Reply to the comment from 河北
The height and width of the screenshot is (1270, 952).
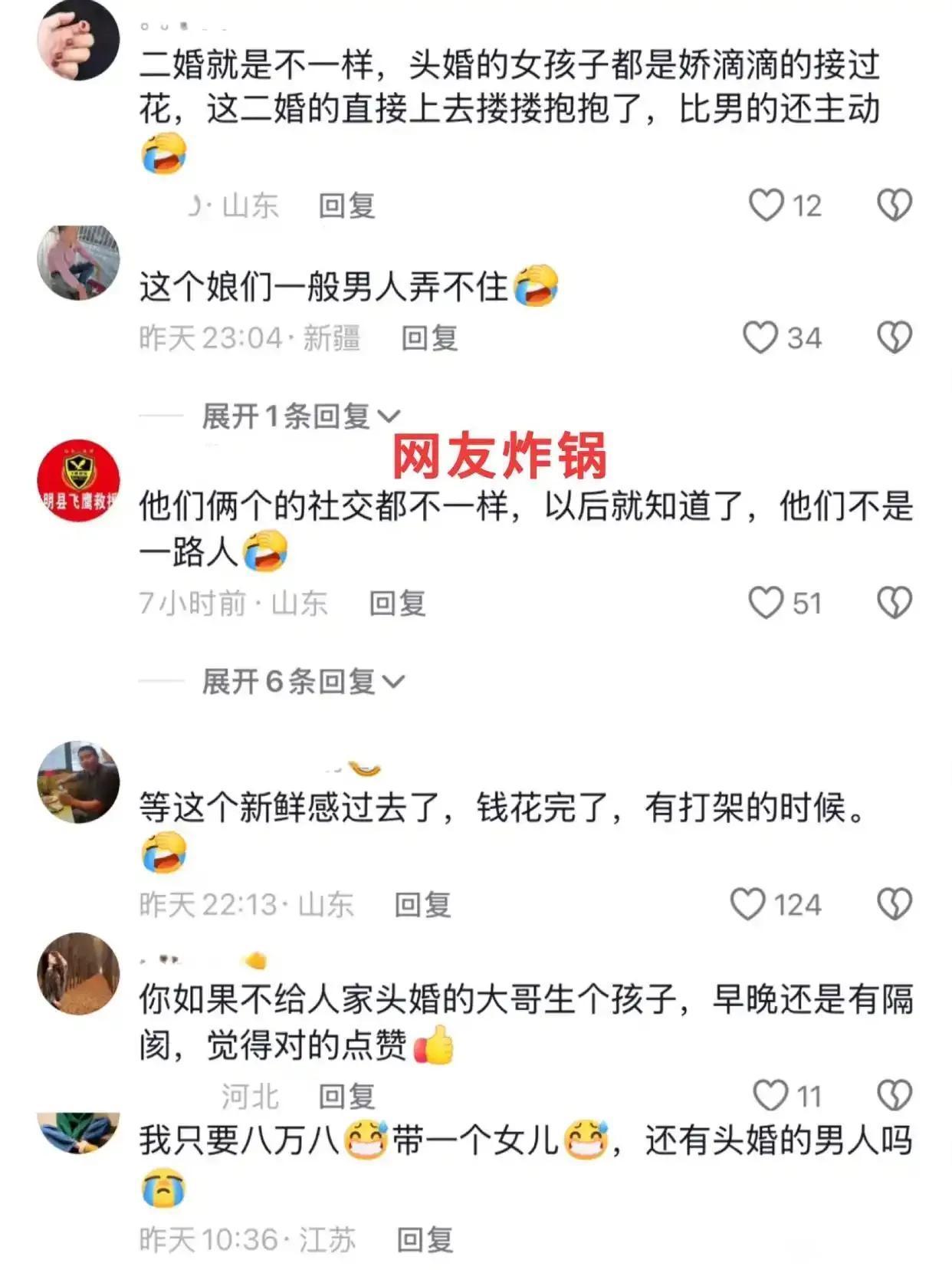346,1097
